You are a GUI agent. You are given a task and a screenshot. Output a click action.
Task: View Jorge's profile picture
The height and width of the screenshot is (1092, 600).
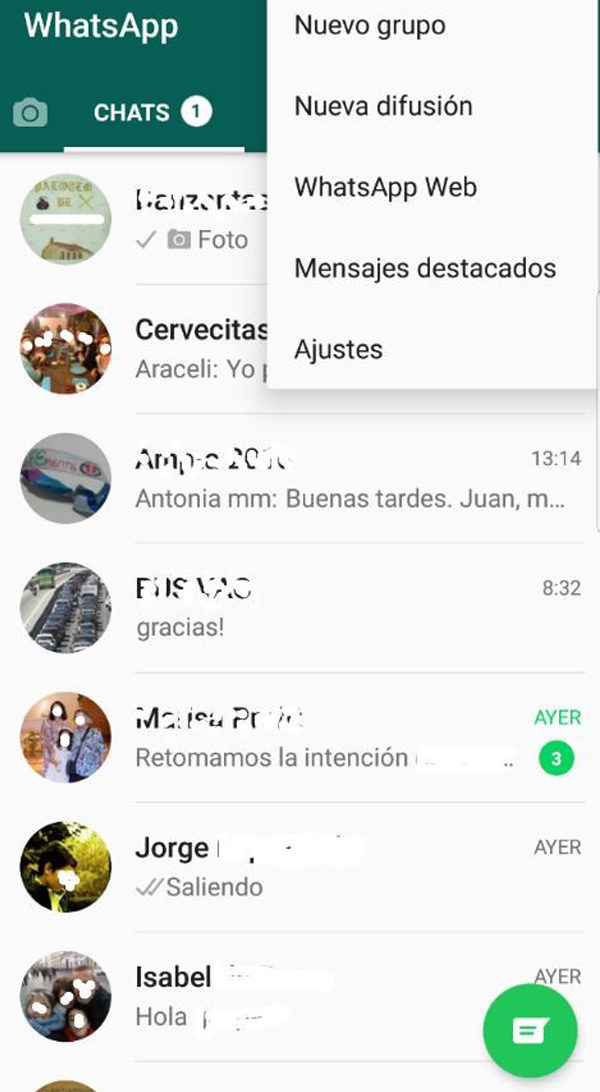pos(65,866)
